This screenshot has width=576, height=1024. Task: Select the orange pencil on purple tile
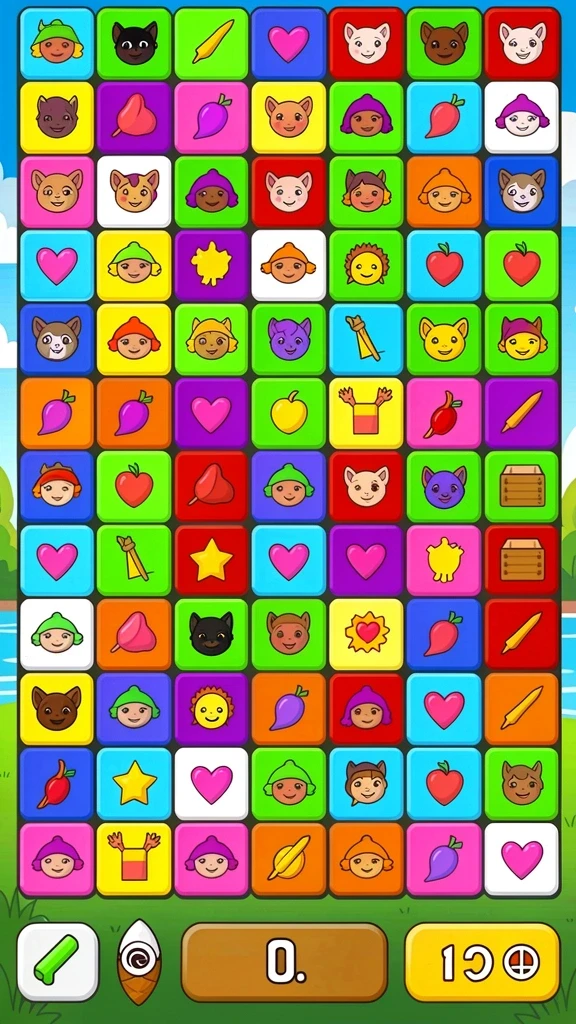522,413
